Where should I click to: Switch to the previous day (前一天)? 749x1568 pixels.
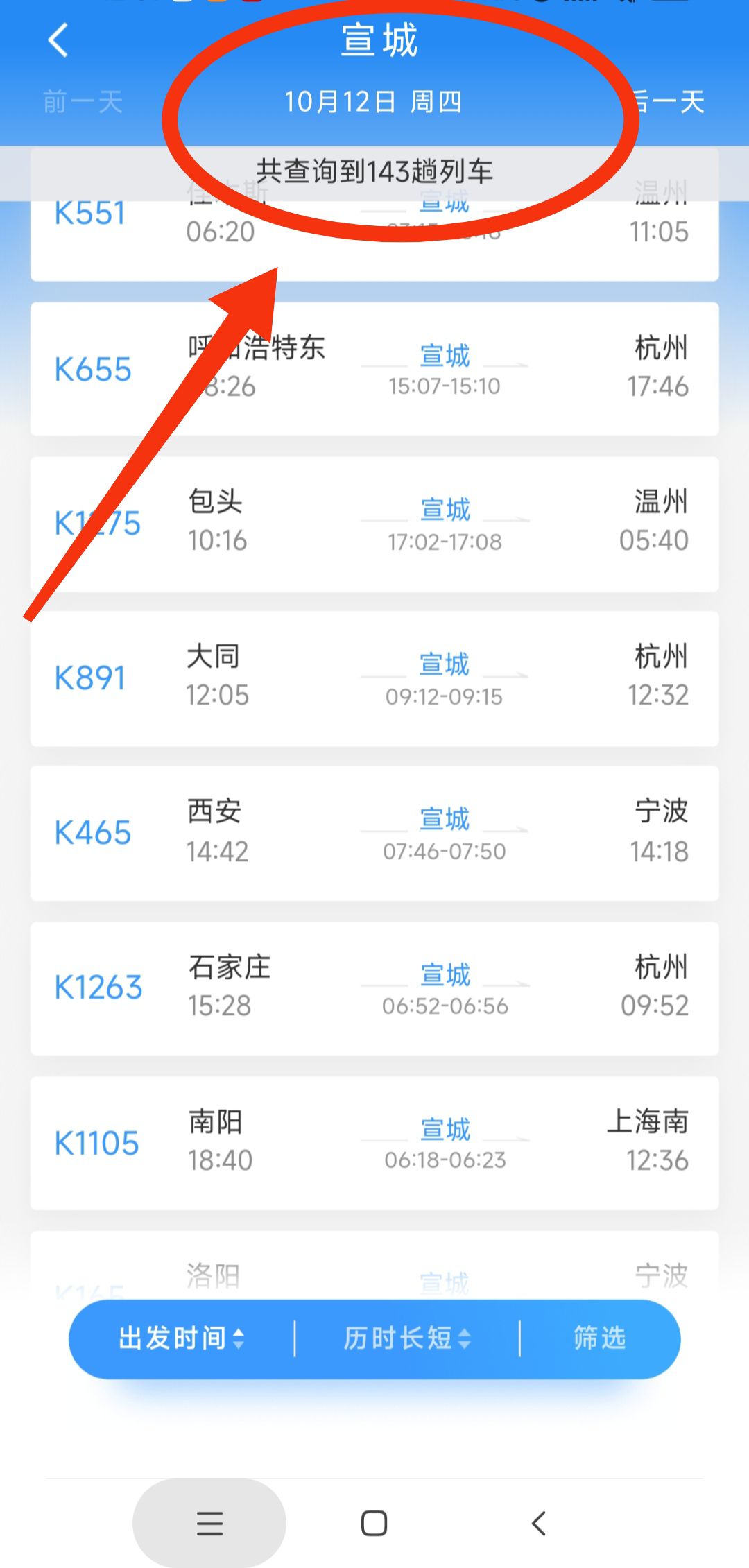pos(83,102)
